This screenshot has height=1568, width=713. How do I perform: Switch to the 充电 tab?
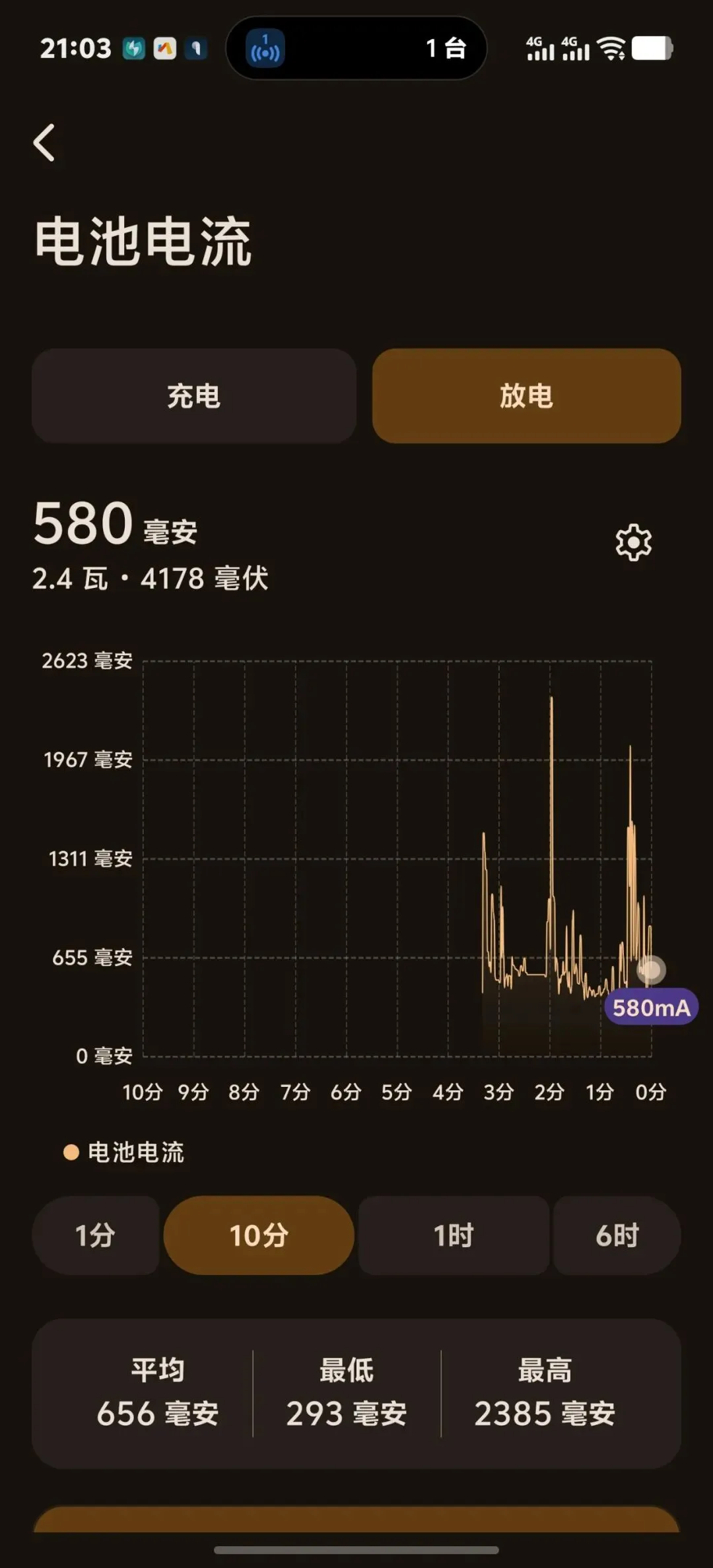[x=194, y=396]
